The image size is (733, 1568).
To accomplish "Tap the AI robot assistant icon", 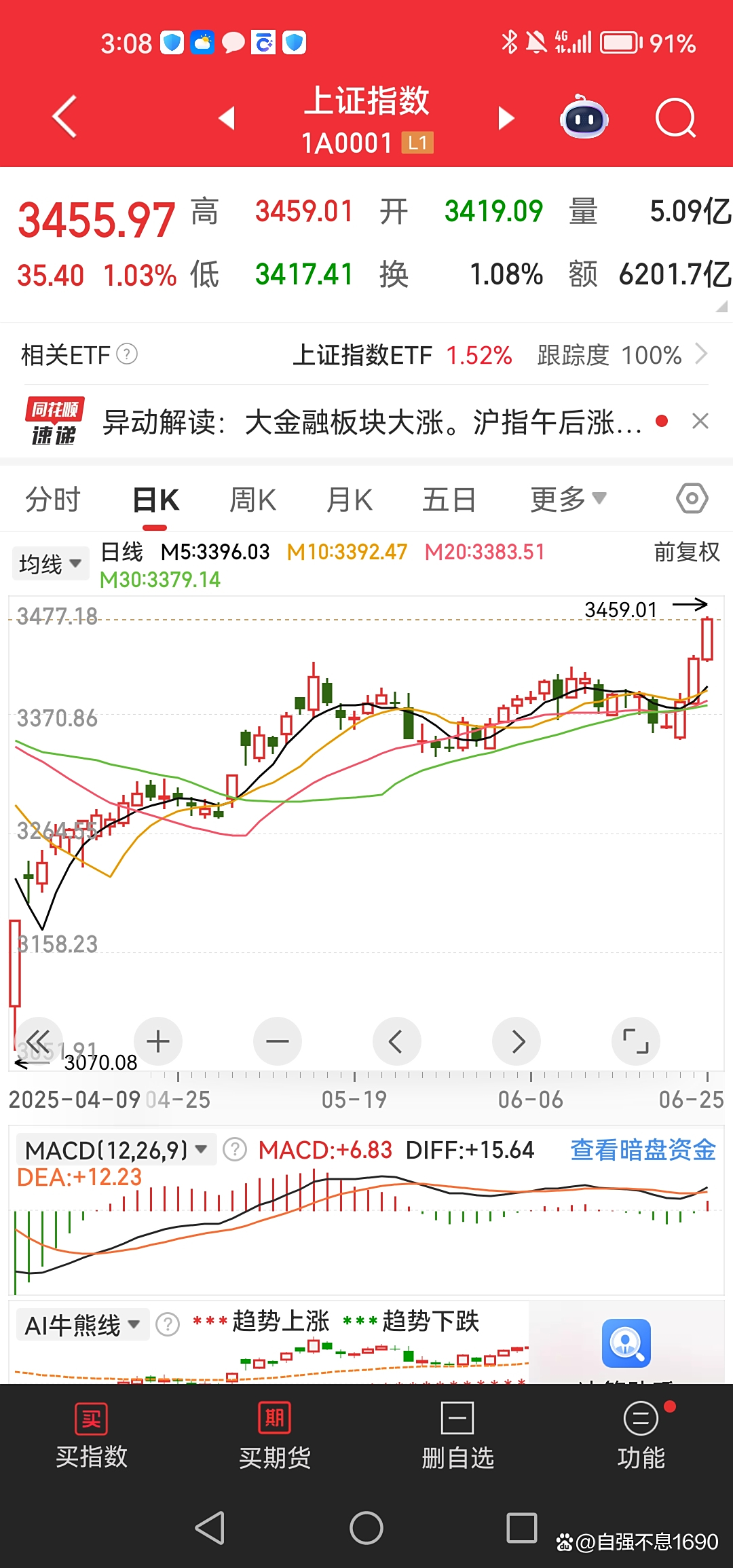I will point(584,117).
